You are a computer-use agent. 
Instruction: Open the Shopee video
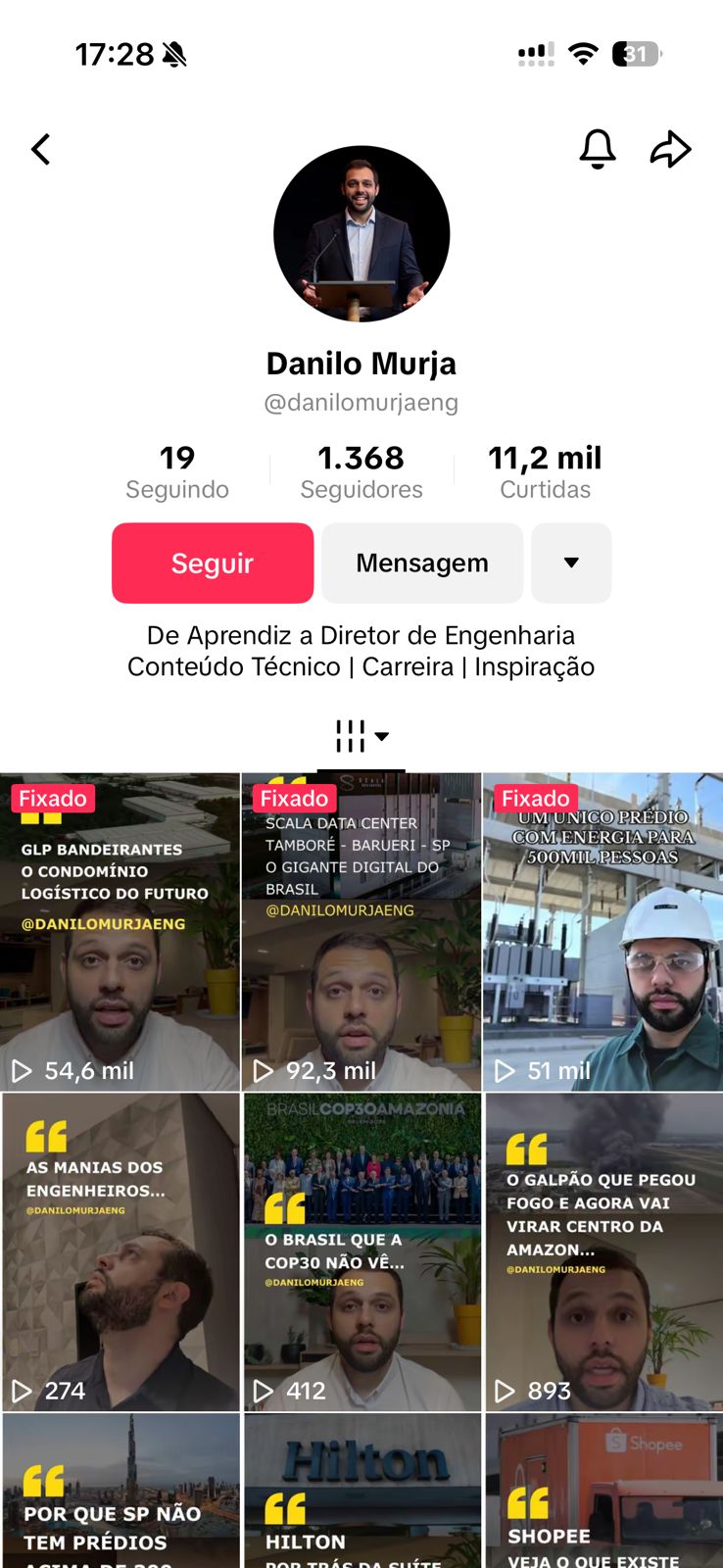point(603,1492)
